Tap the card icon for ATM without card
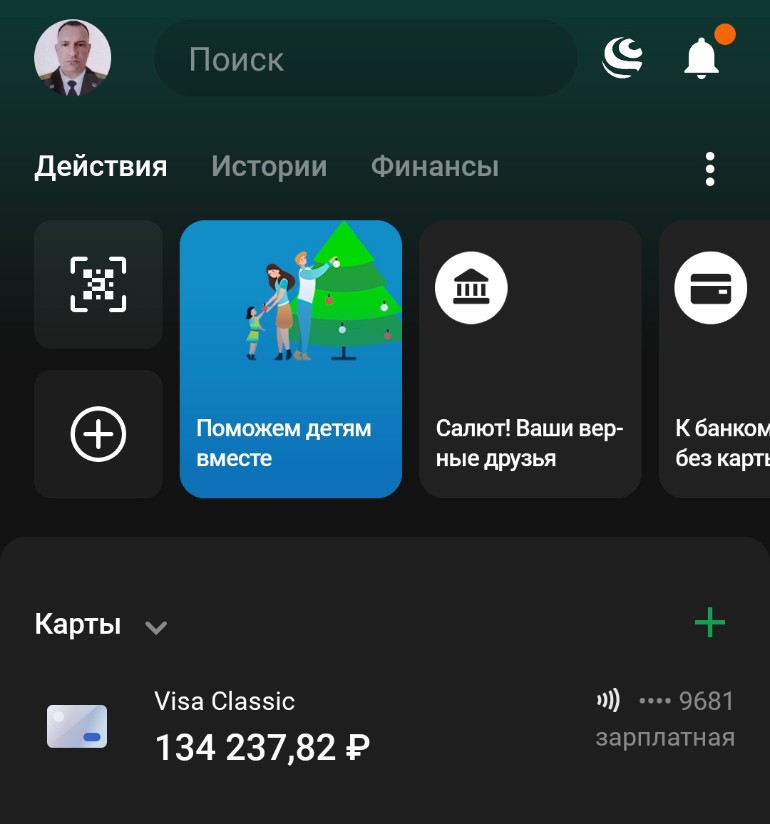This screenshot has width=770, height=824. (711, 287)
